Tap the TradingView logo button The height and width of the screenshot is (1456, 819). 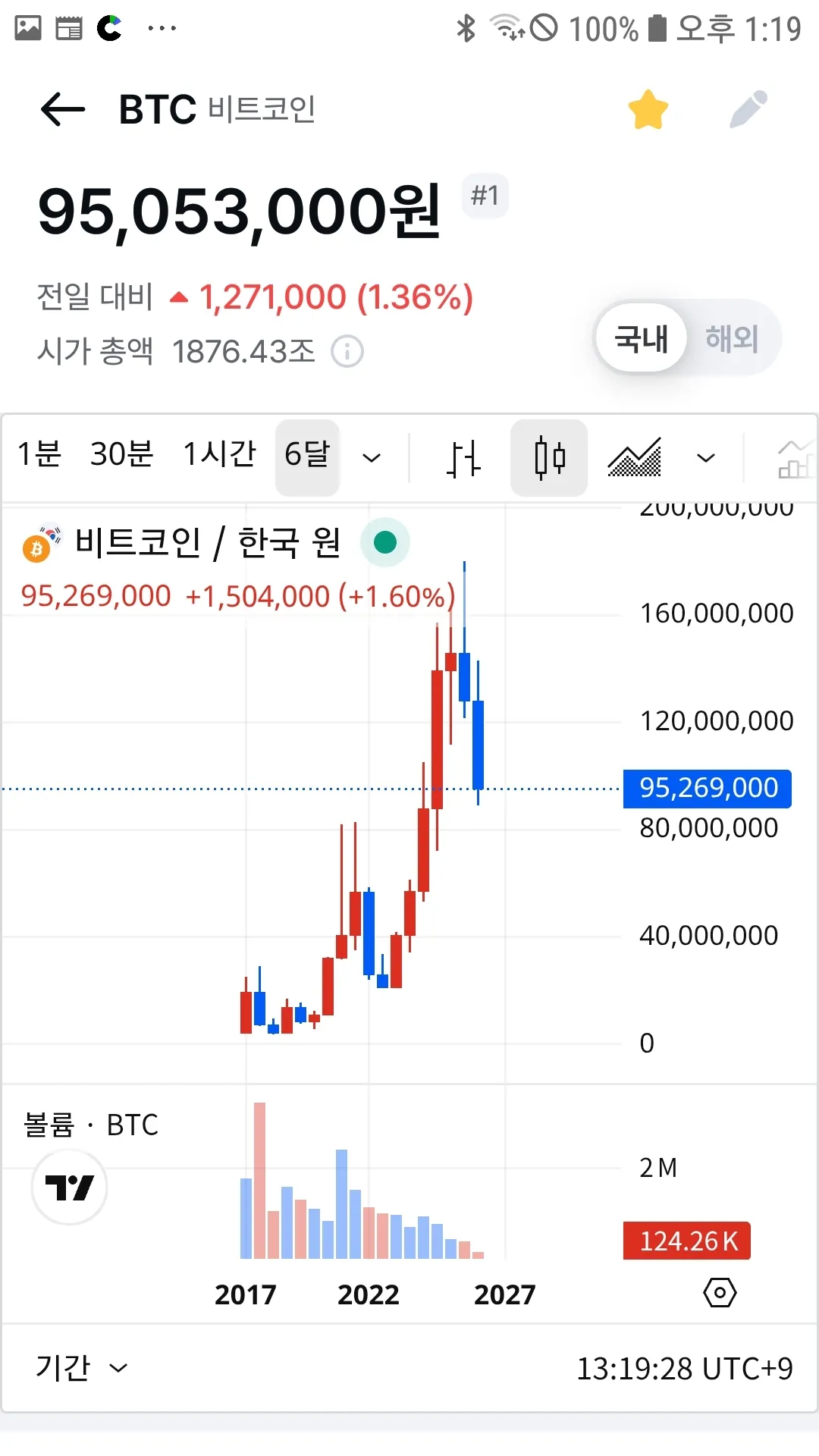[69, 1187]
